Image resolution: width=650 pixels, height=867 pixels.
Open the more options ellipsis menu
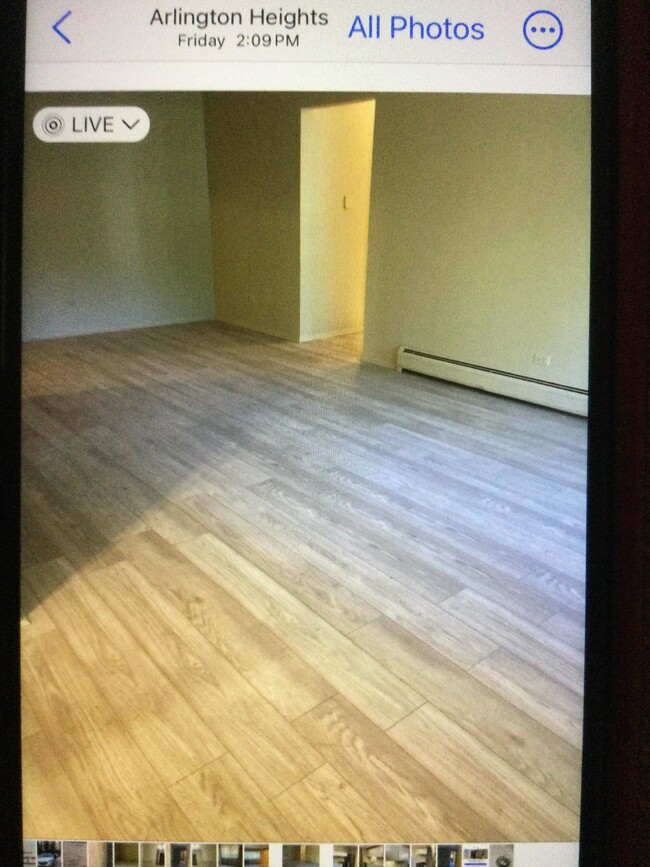[x=542, y=30]
